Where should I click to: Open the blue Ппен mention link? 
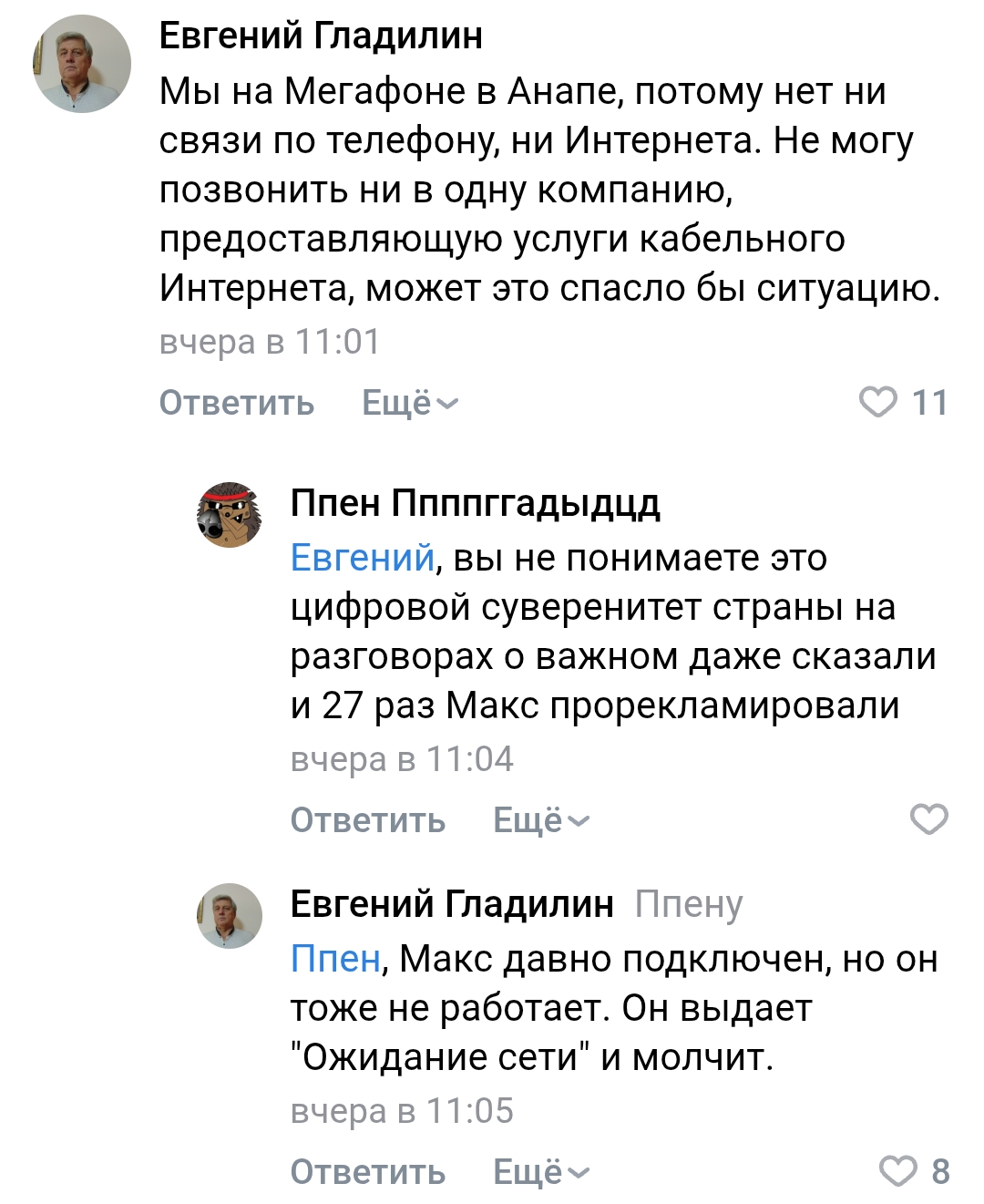(334, 958)
